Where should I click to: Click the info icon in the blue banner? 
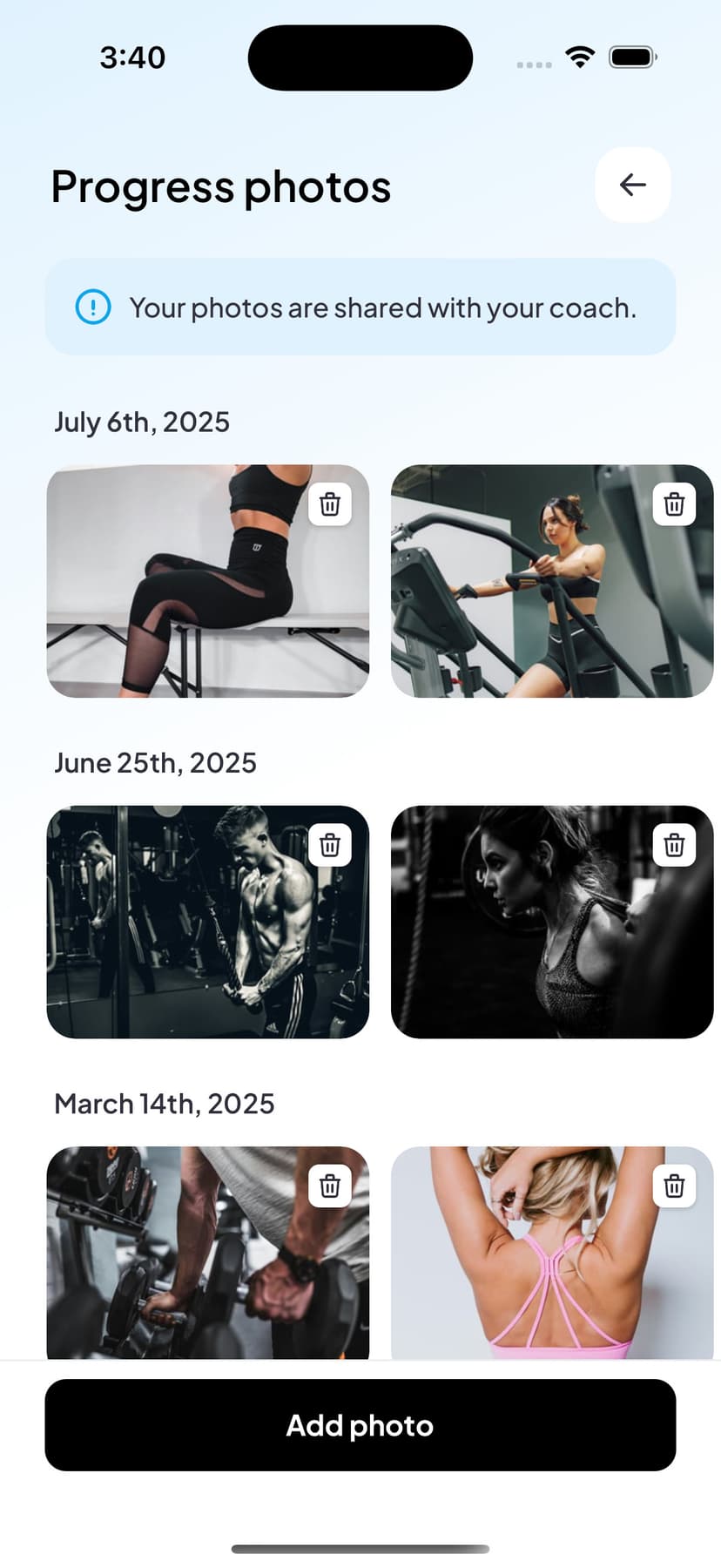[93, 307]
